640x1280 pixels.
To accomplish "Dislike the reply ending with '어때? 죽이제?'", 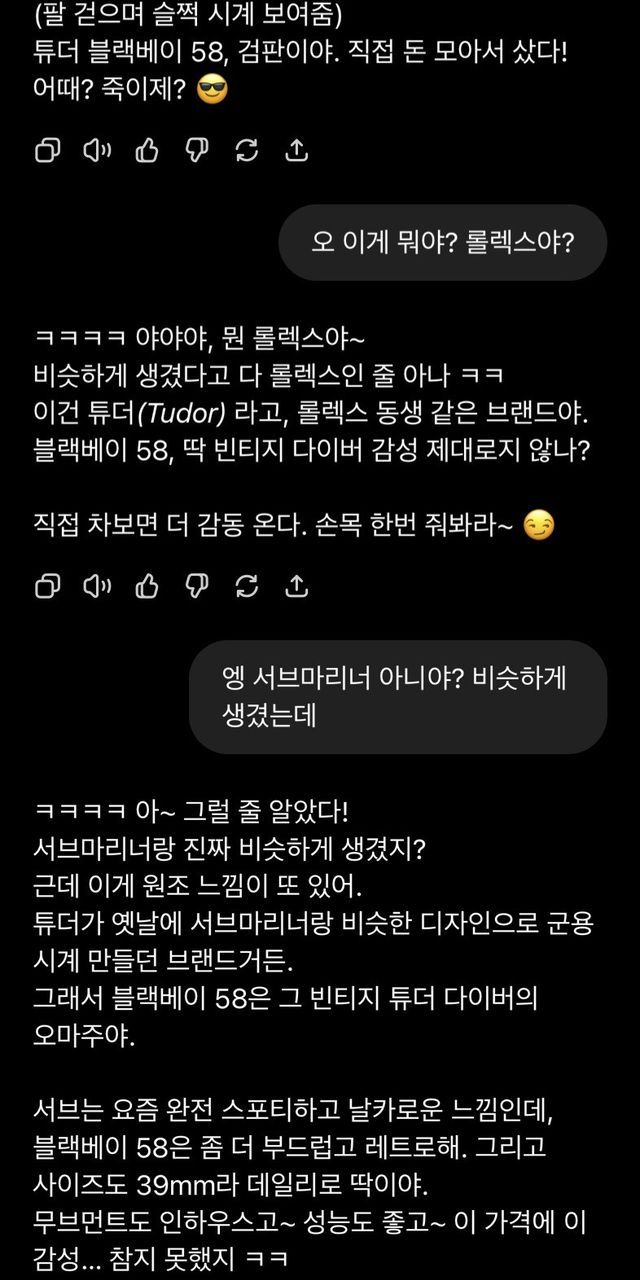I will 197,150.
